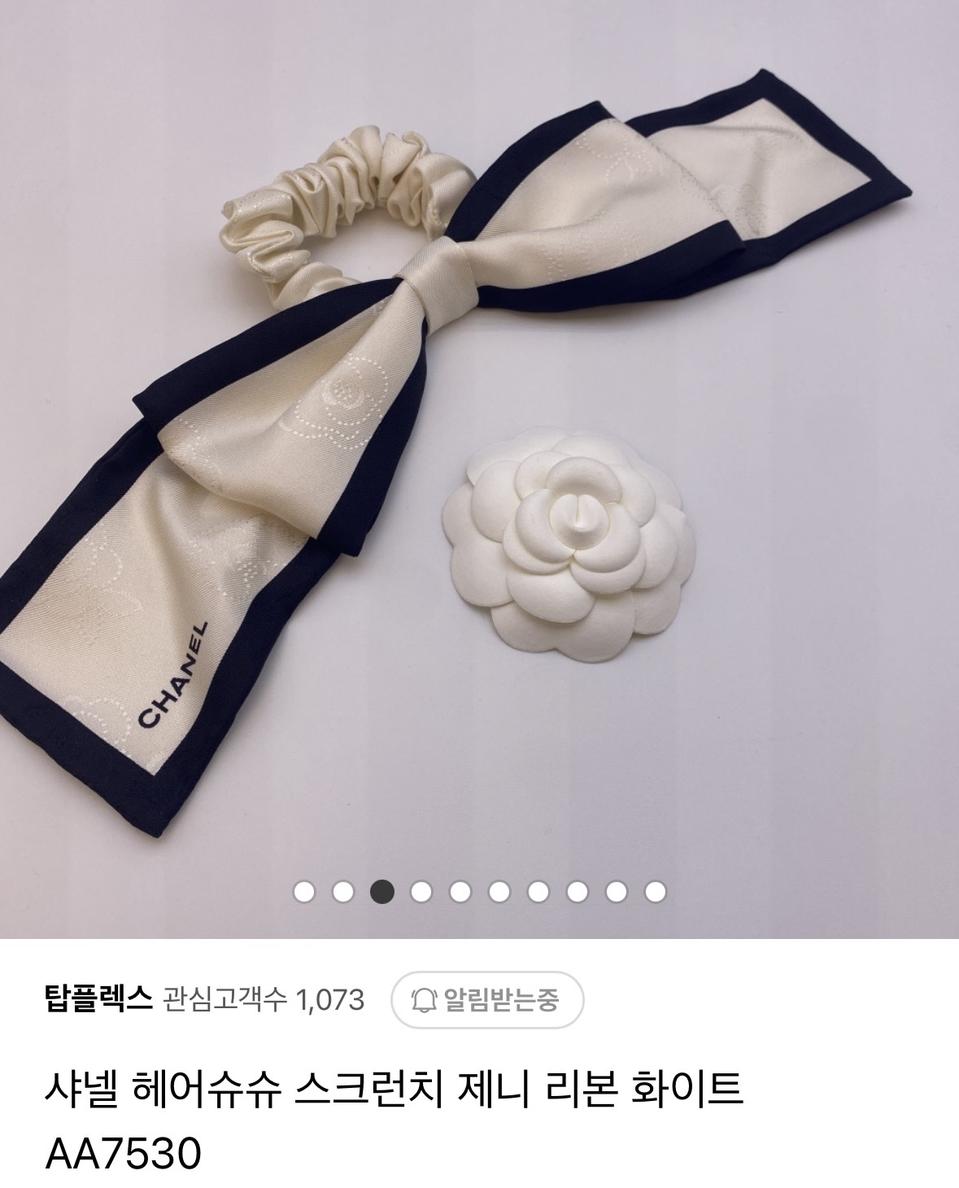Click the currently active third carousel dot
Viewport: 959px width, 1188px height.
point(382,890)
